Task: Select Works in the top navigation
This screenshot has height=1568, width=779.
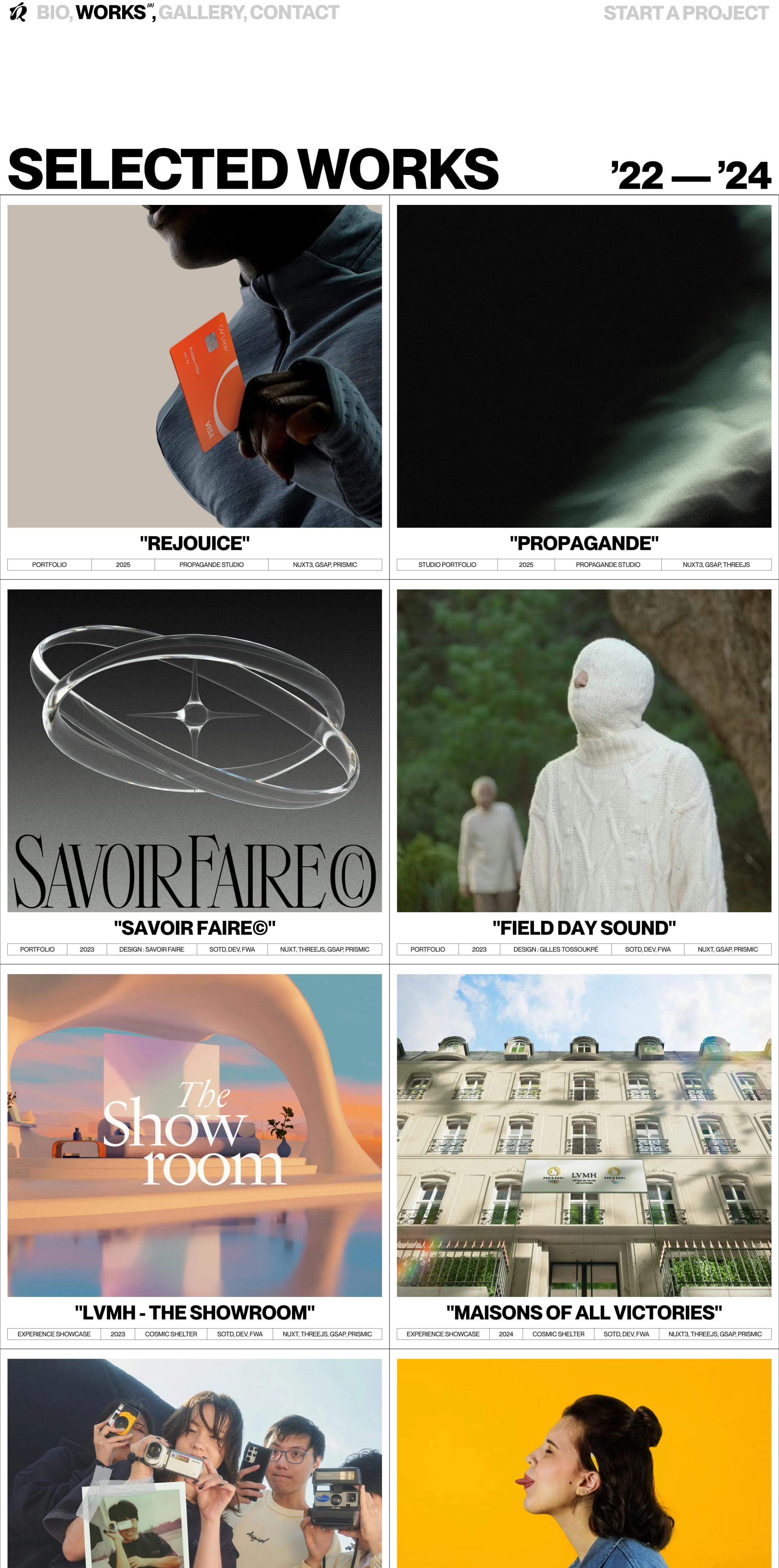Action: pos(111,13)
